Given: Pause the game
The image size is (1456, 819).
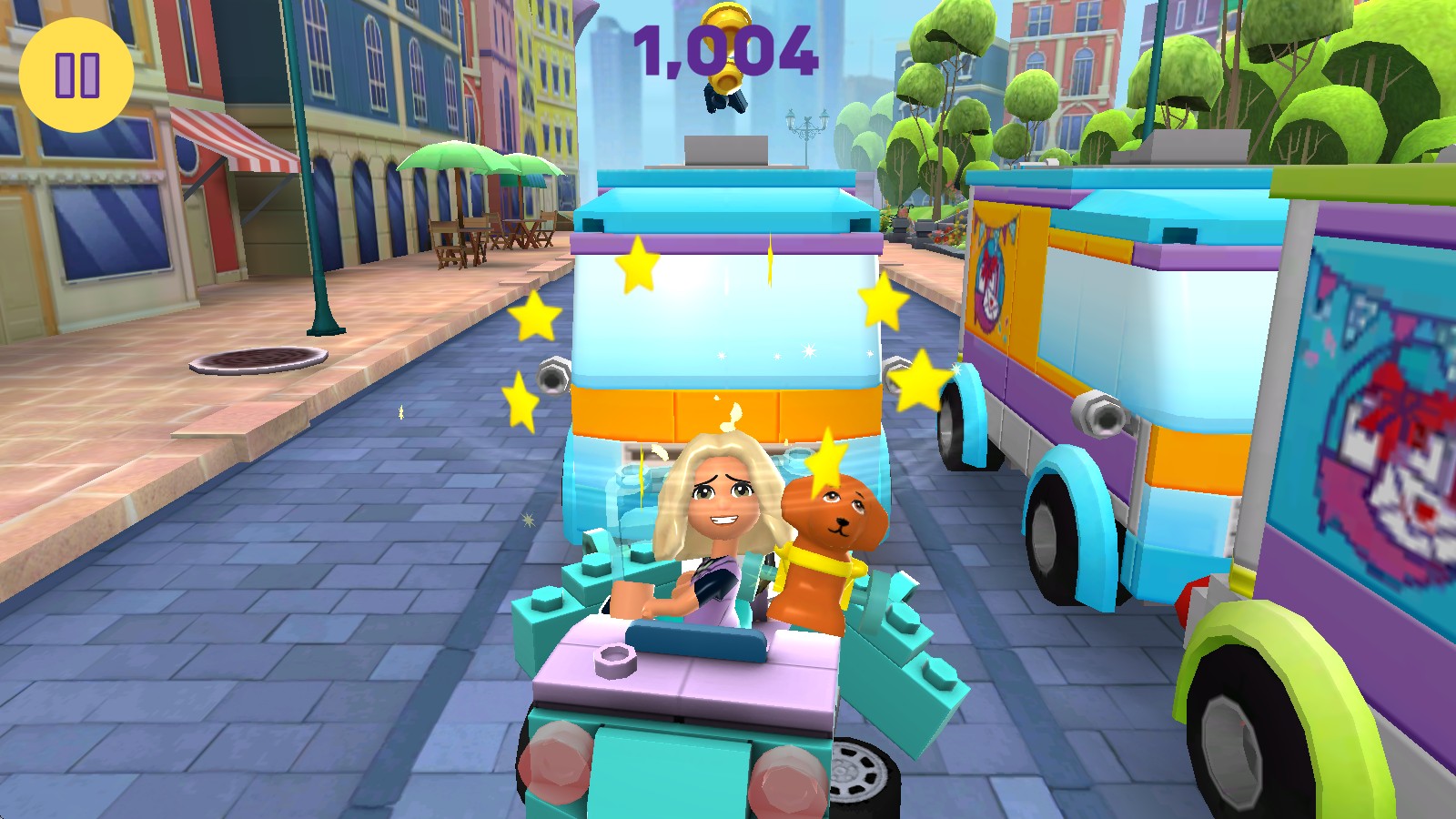Looking at the screenshot, I should pyautogui.click(x=76, y=75).
